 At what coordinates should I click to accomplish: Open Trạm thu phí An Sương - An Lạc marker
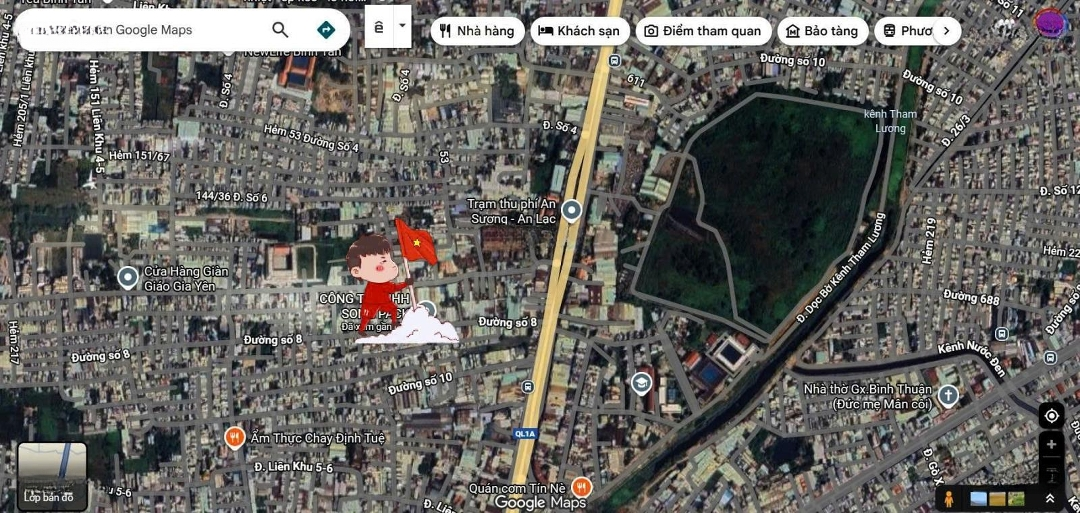[x=571, y=210]
